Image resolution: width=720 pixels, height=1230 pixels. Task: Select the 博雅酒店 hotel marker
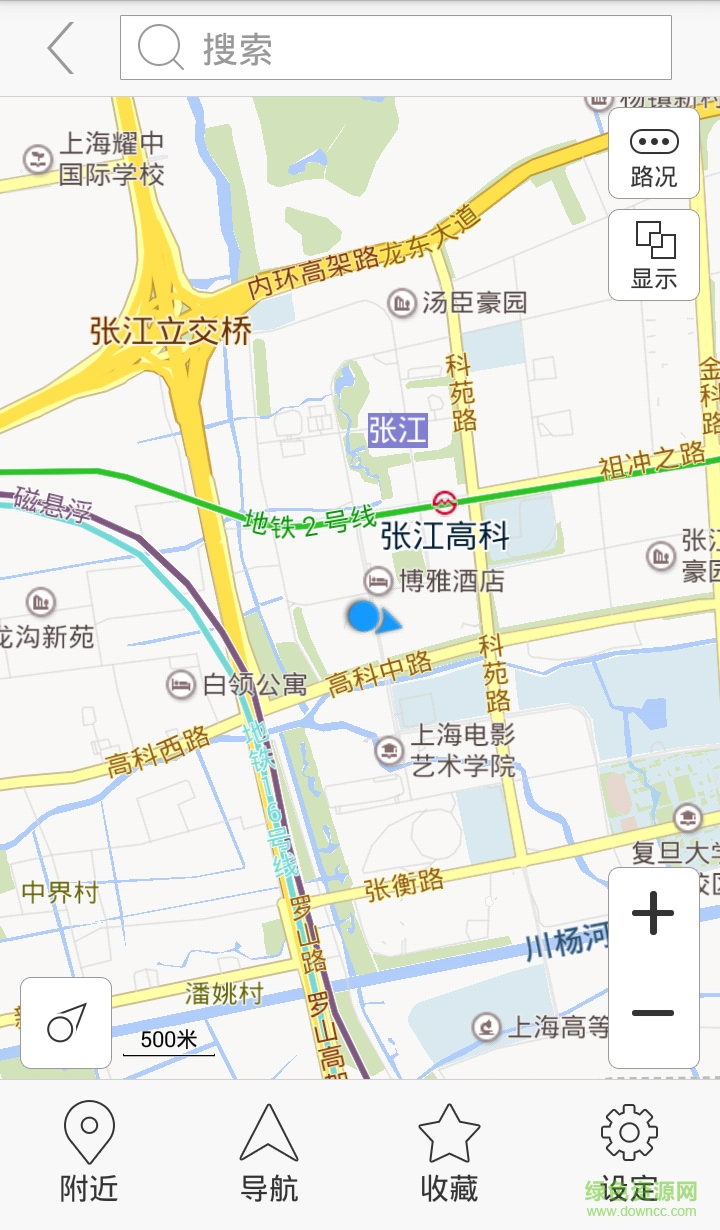pos(378,580)
